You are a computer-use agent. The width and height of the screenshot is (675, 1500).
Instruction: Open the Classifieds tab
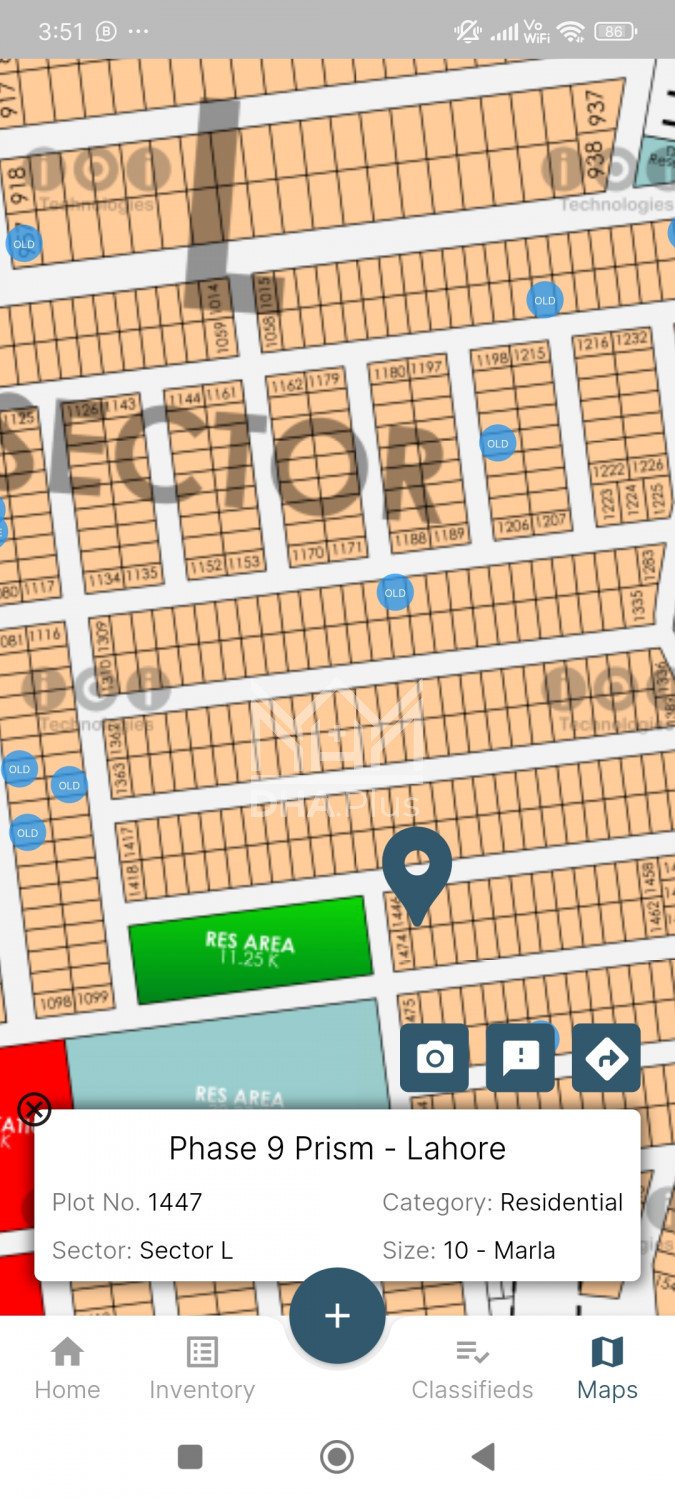[472, 1369]
